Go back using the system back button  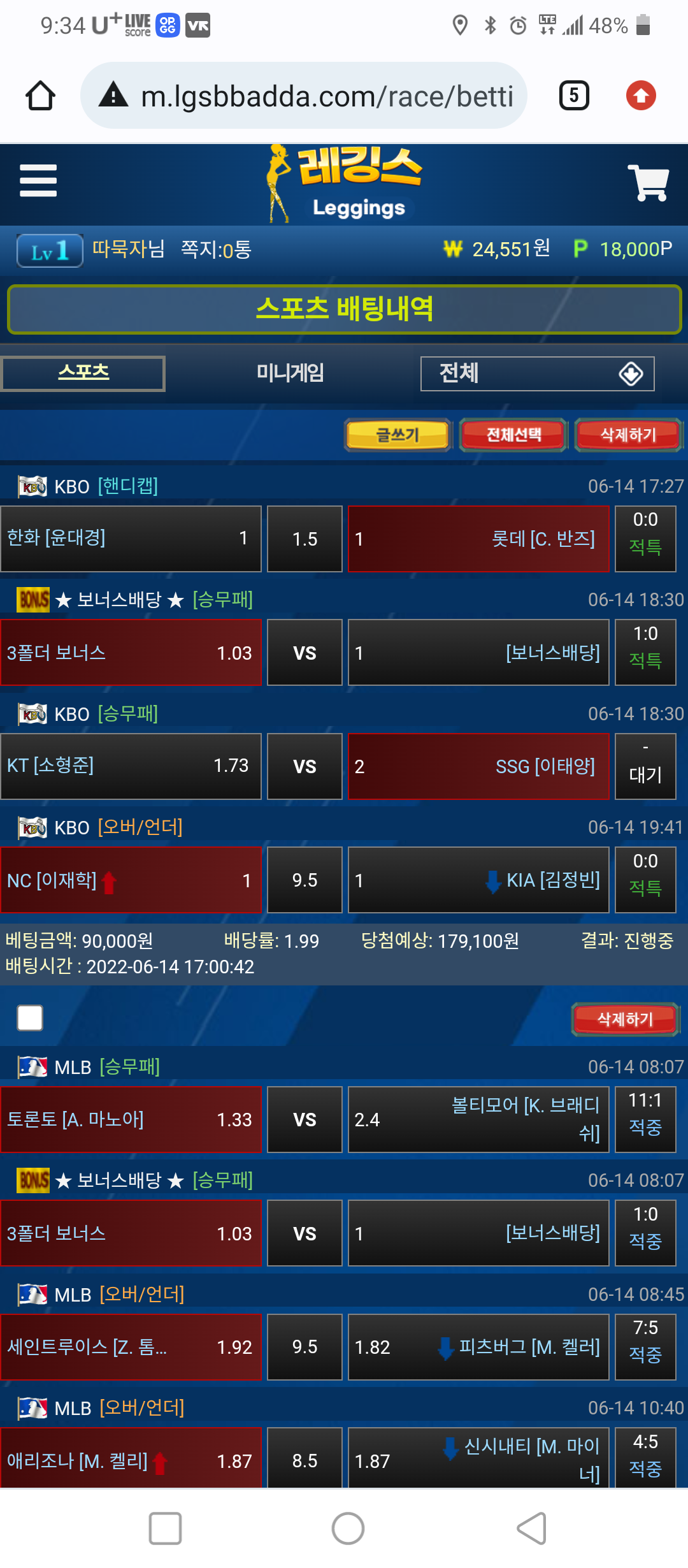pos(532,1528)
